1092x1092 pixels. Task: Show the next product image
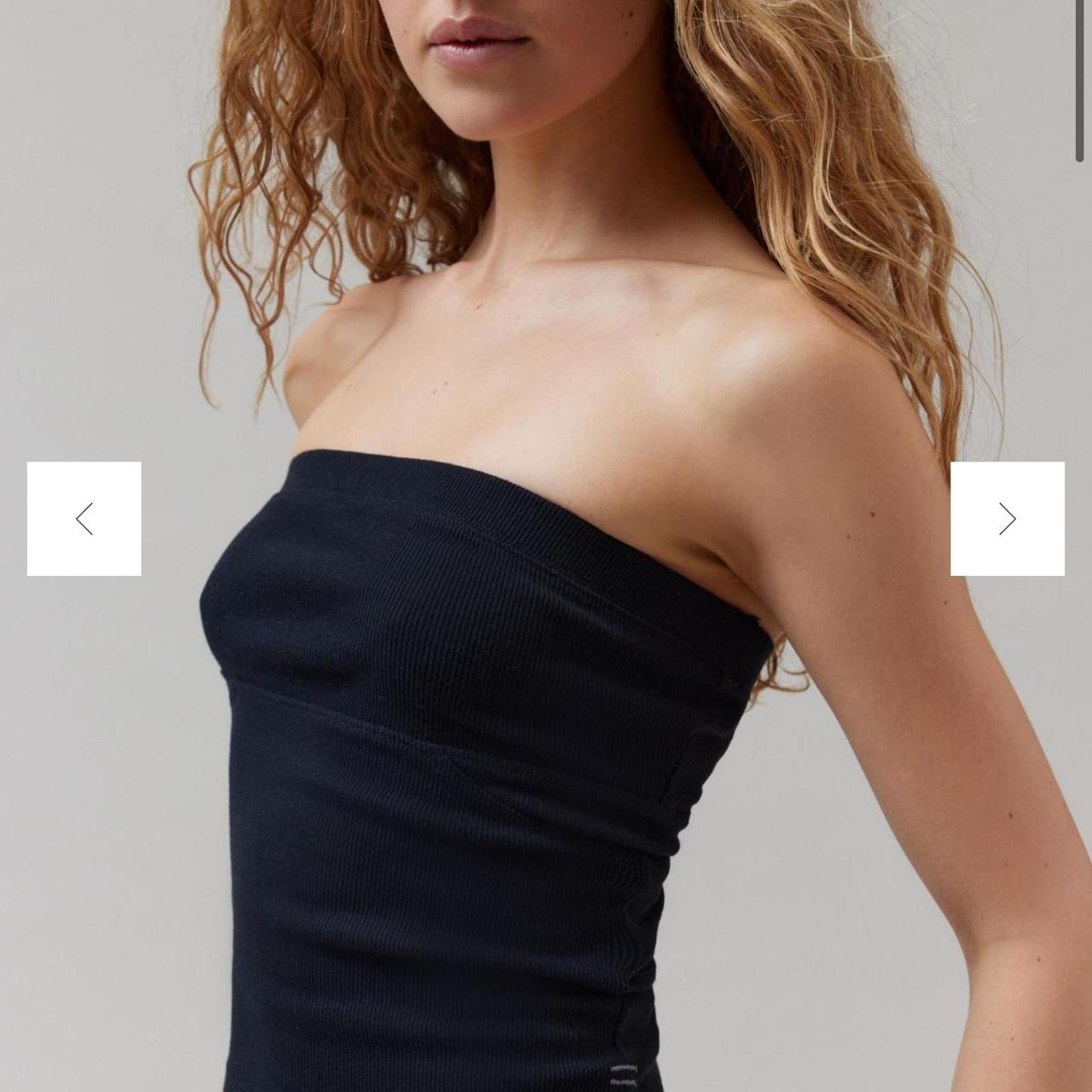[x=1007, y=519]
